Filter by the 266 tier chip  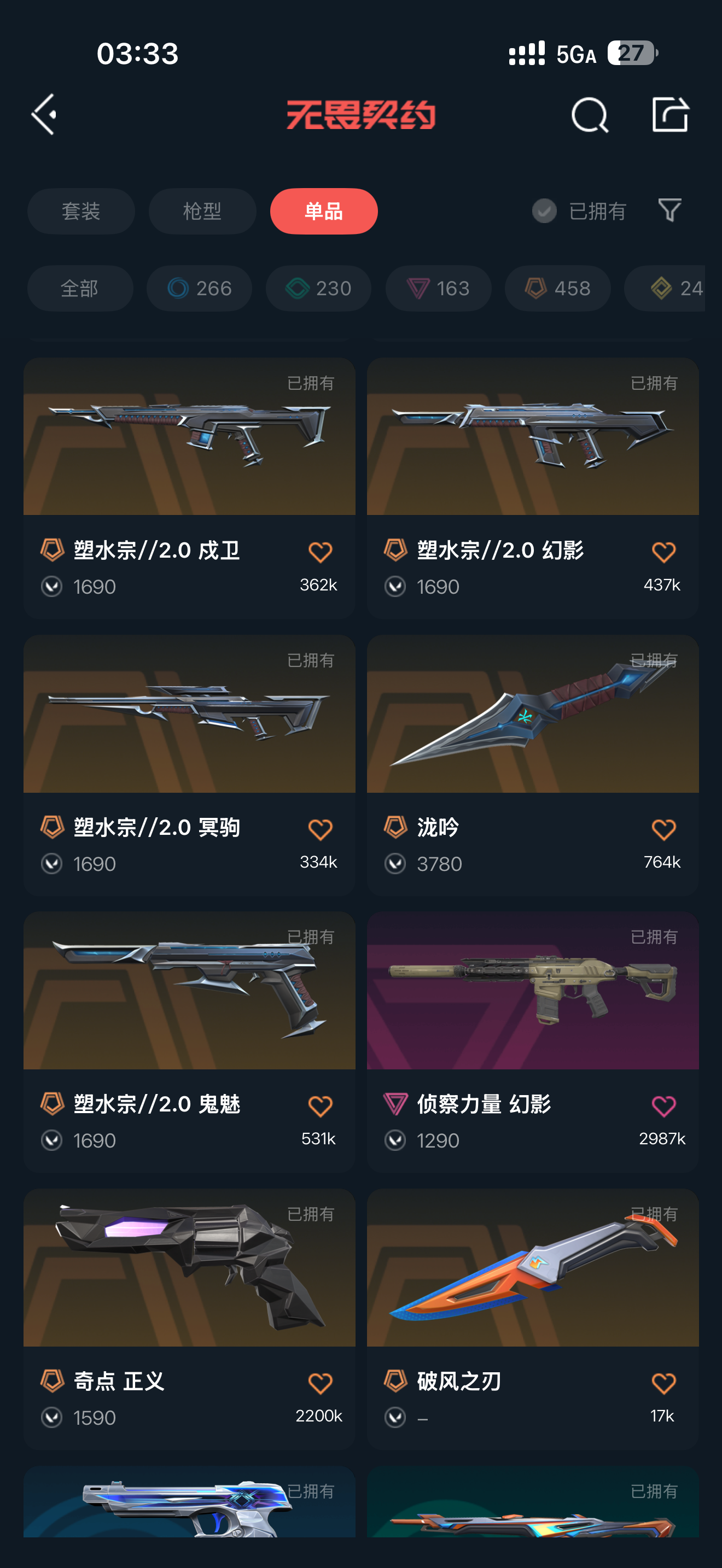point(200,289)
